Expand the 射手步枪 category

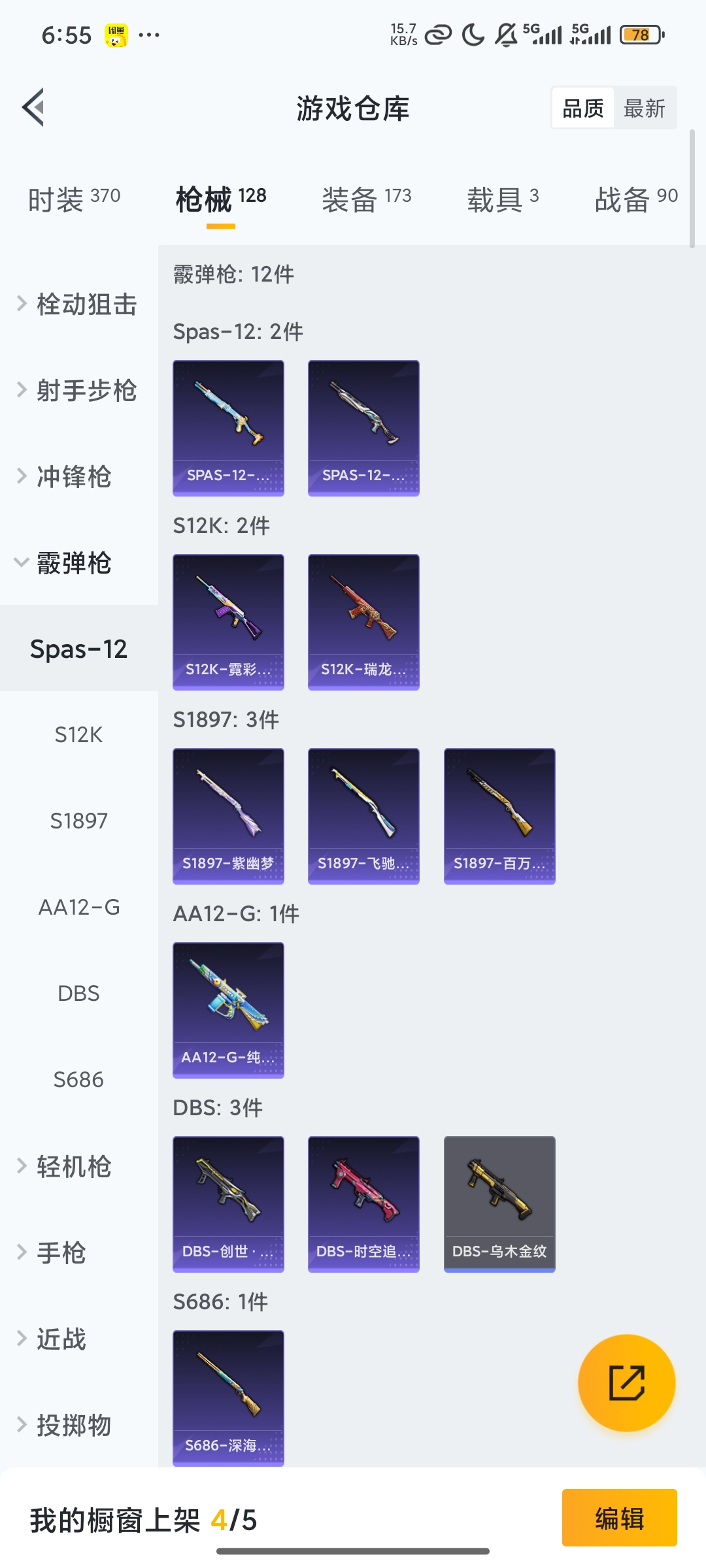78,391
